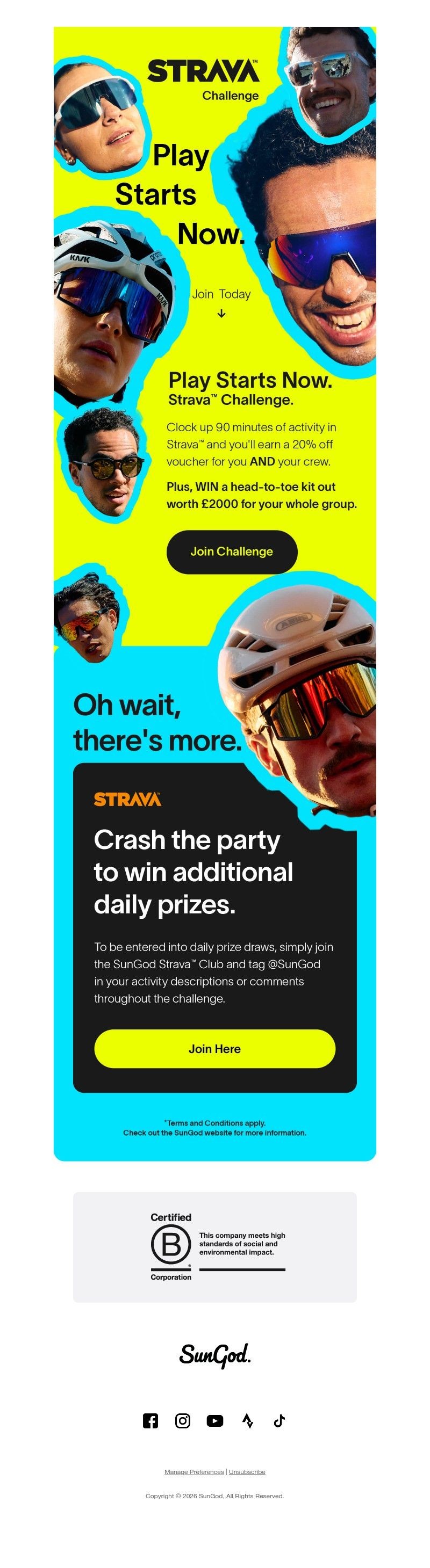This screenshot has height=1568, width=430.
Task: Open the Strava icon in the footer
Action: [247, 1420]
